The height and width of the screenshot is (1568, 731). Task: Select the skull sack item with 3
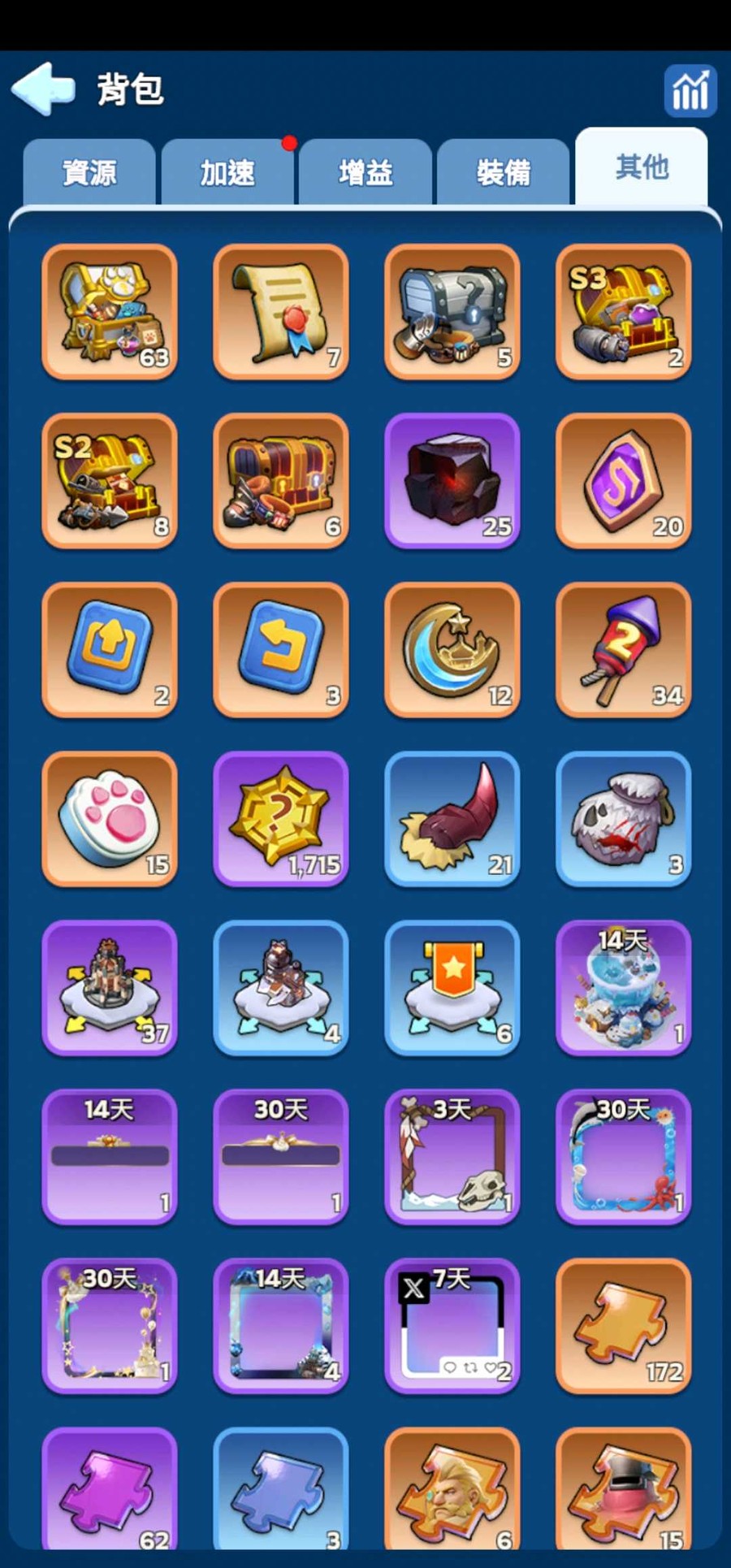(623, 819)
